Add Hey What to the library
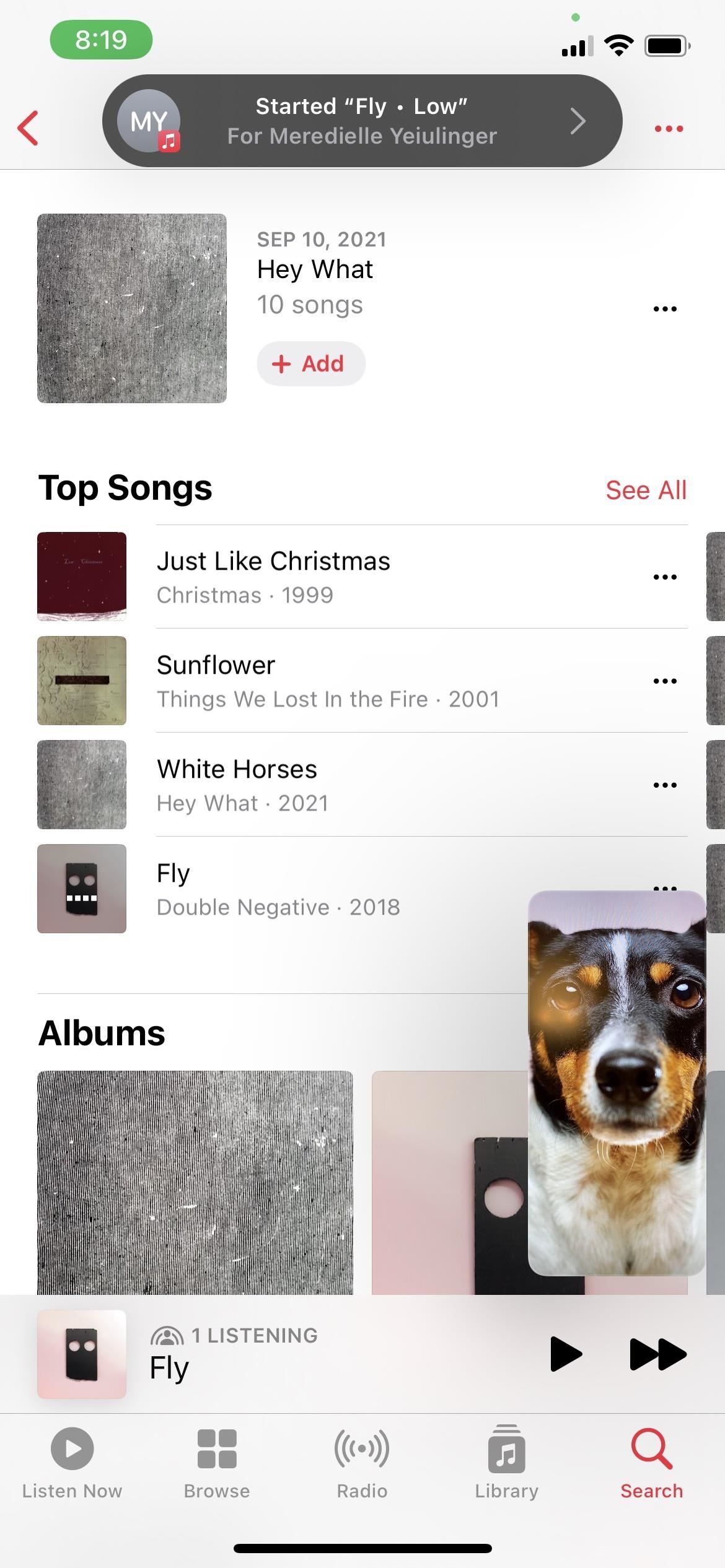Viewport: 725px width, 1568px height. tap(310, 364)
